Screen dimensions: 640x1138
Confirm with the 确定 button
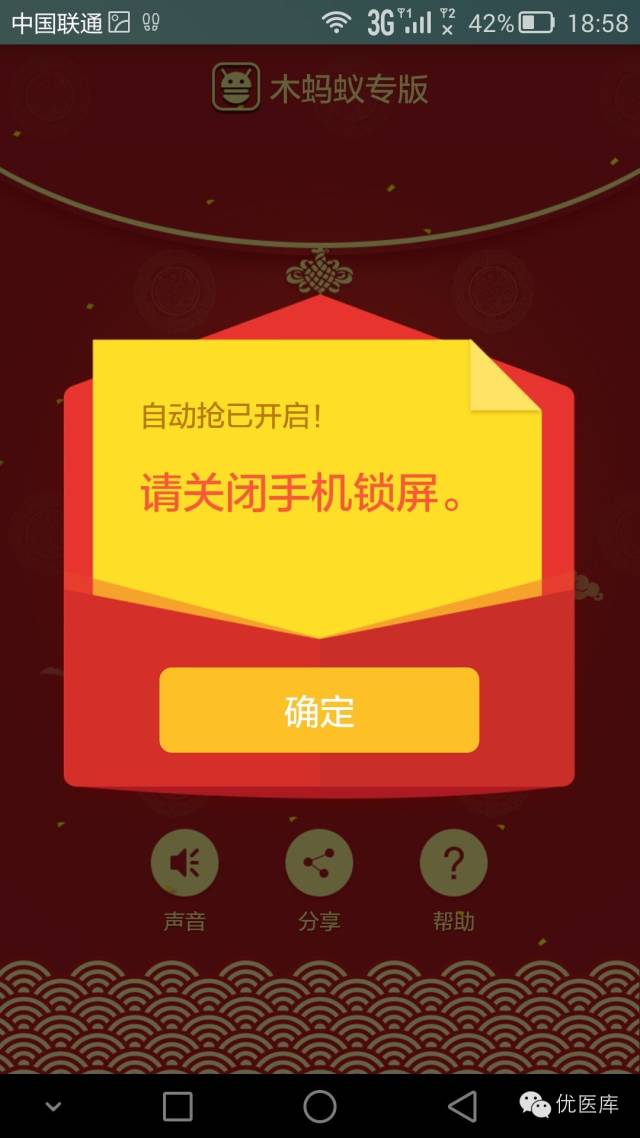pos(319,710)
